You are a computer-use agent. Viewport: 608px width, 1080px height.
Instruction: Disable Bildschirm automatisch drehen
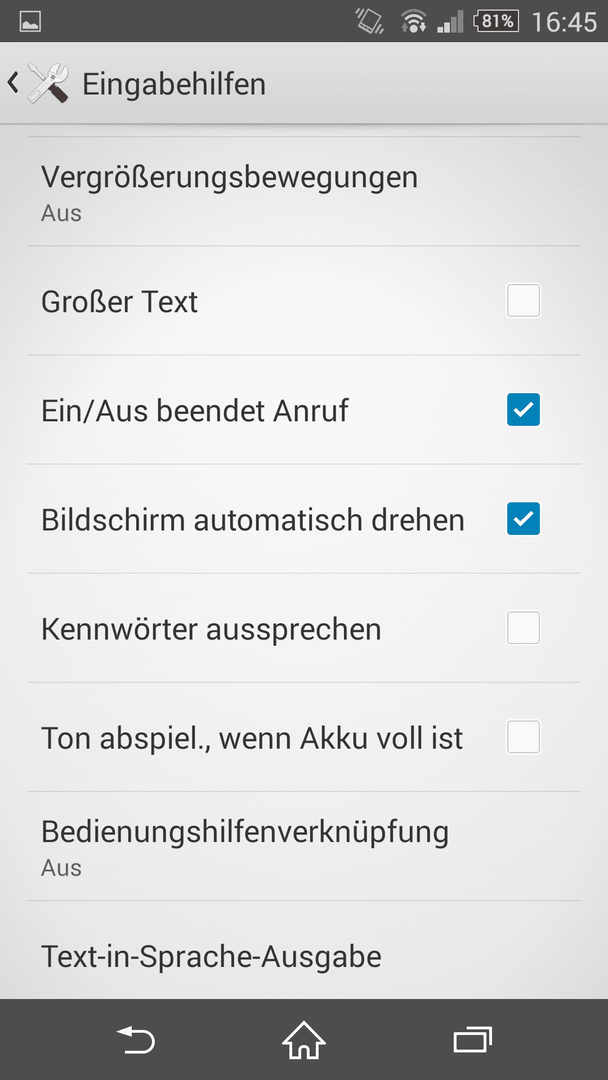click(523, 519)
